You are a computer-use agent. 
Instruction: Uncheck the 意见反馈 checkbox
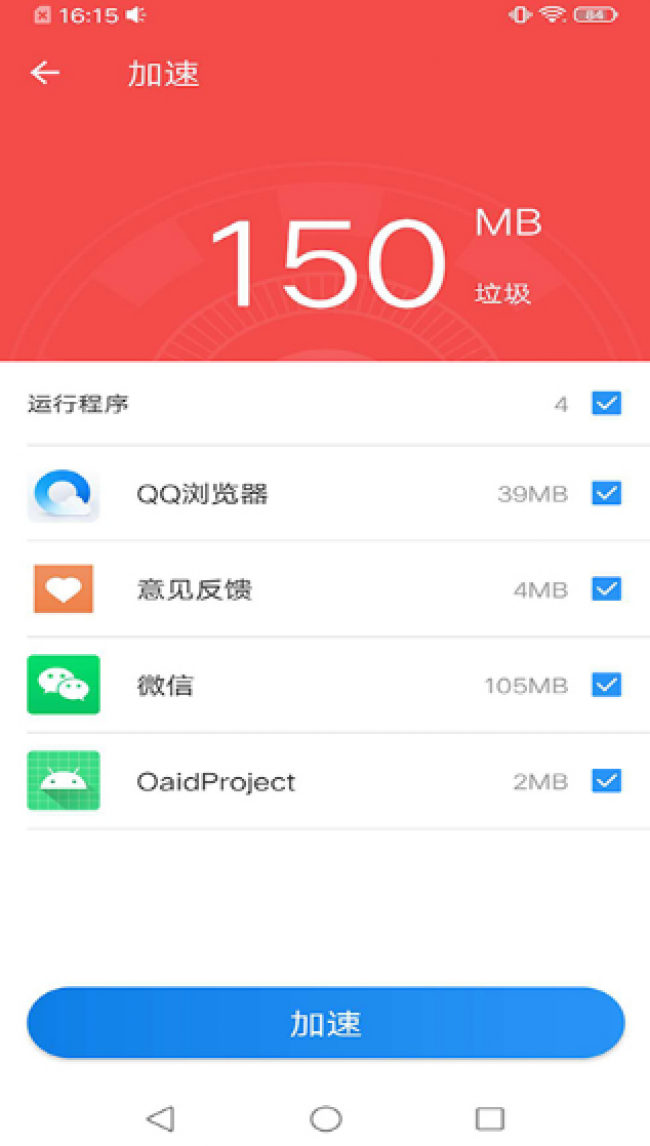tap(606, 588)
